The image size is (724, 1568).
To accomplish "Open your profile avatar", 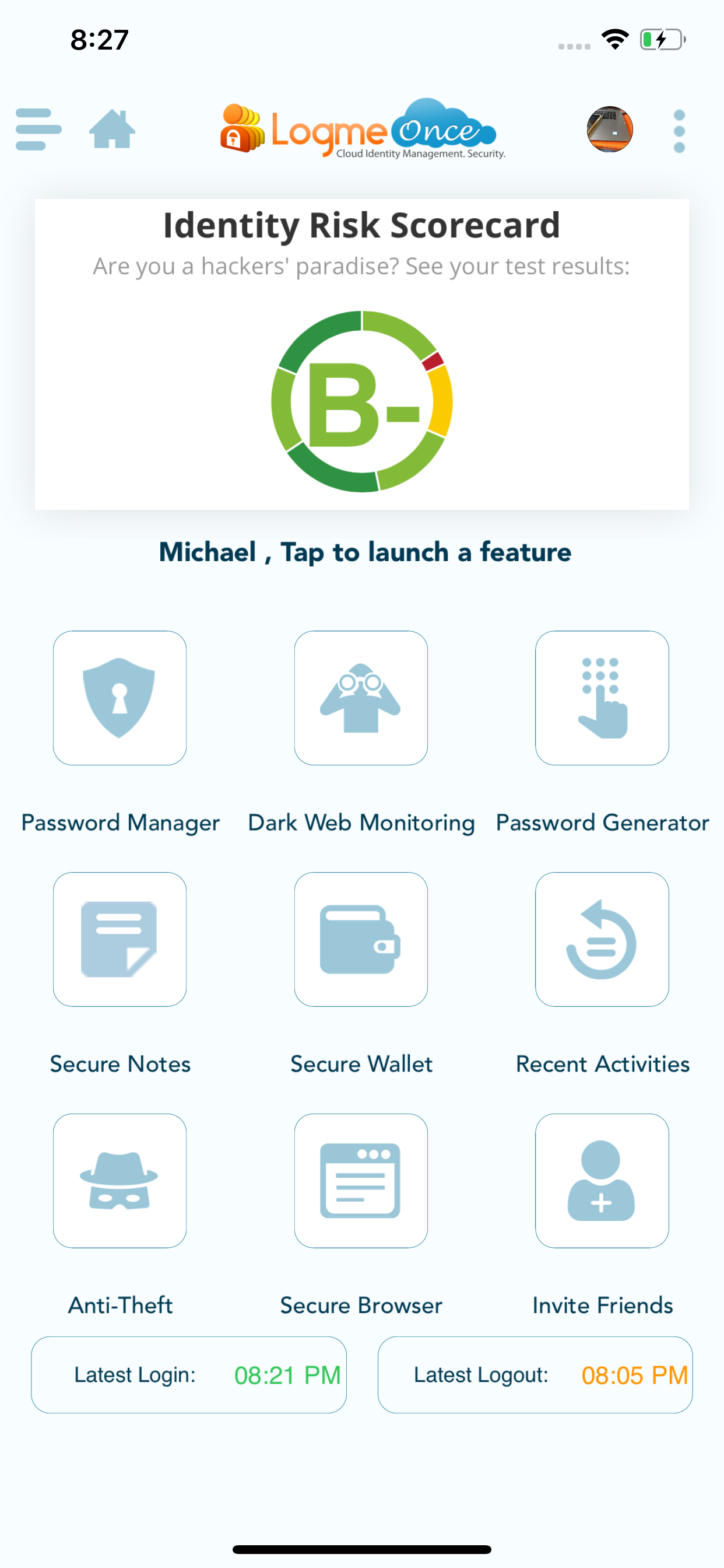I will pos(610,129).
